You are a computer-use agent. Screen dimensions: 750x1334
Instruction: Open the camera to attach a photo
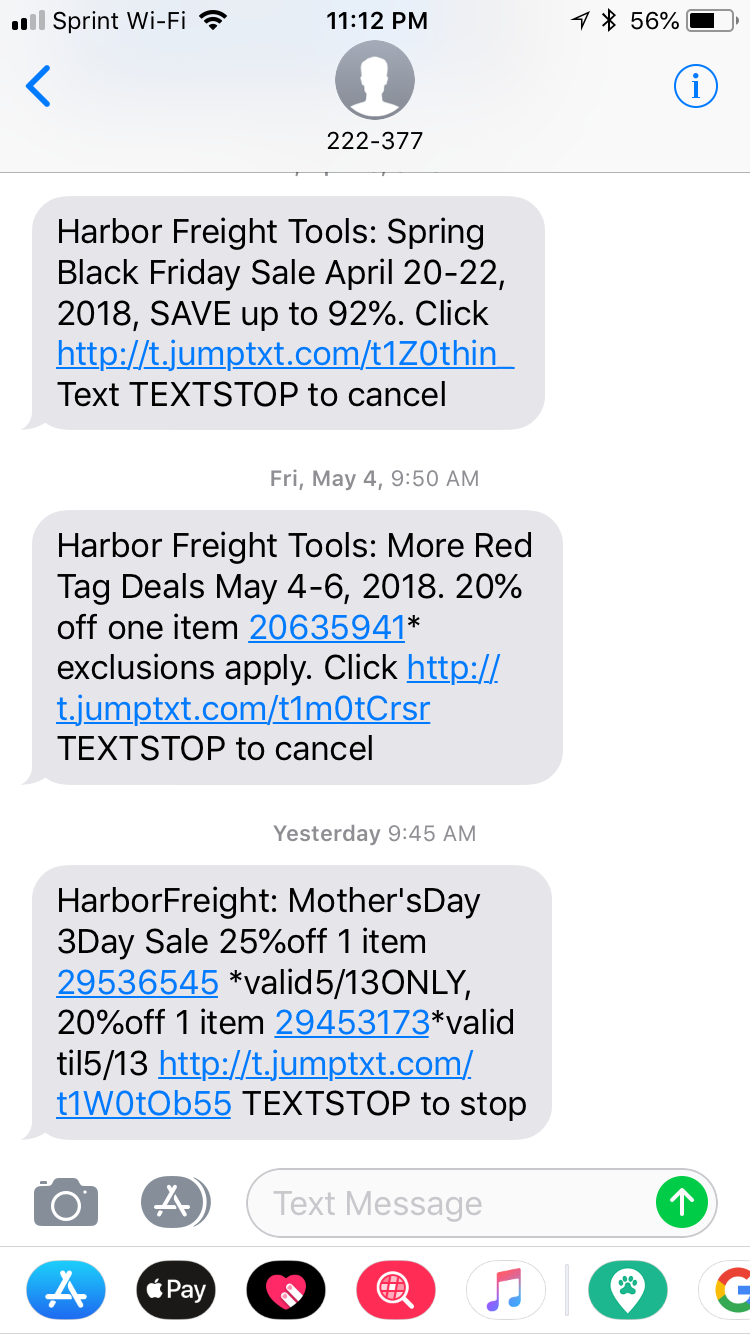pyautogui.click(x=66, y=1203)
